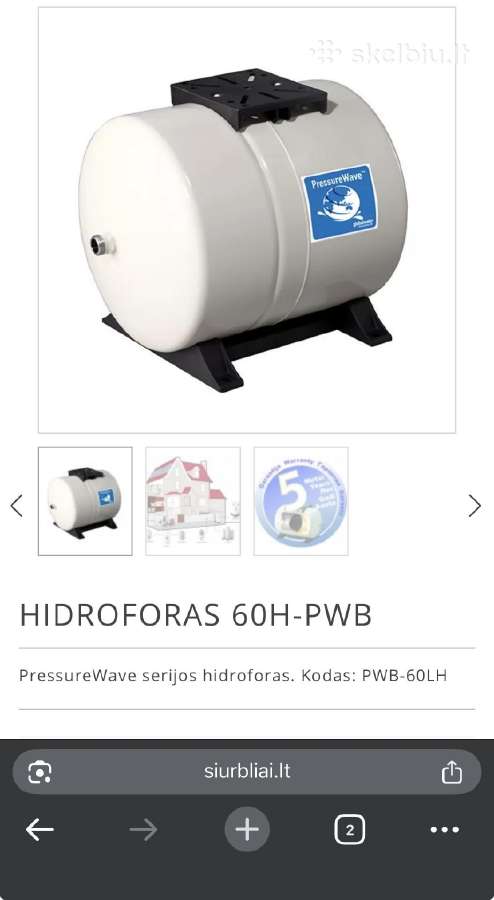This screenshot has height=900, width=494.
Task: Open a new browser tab
Action: click(x=247, y=829)
